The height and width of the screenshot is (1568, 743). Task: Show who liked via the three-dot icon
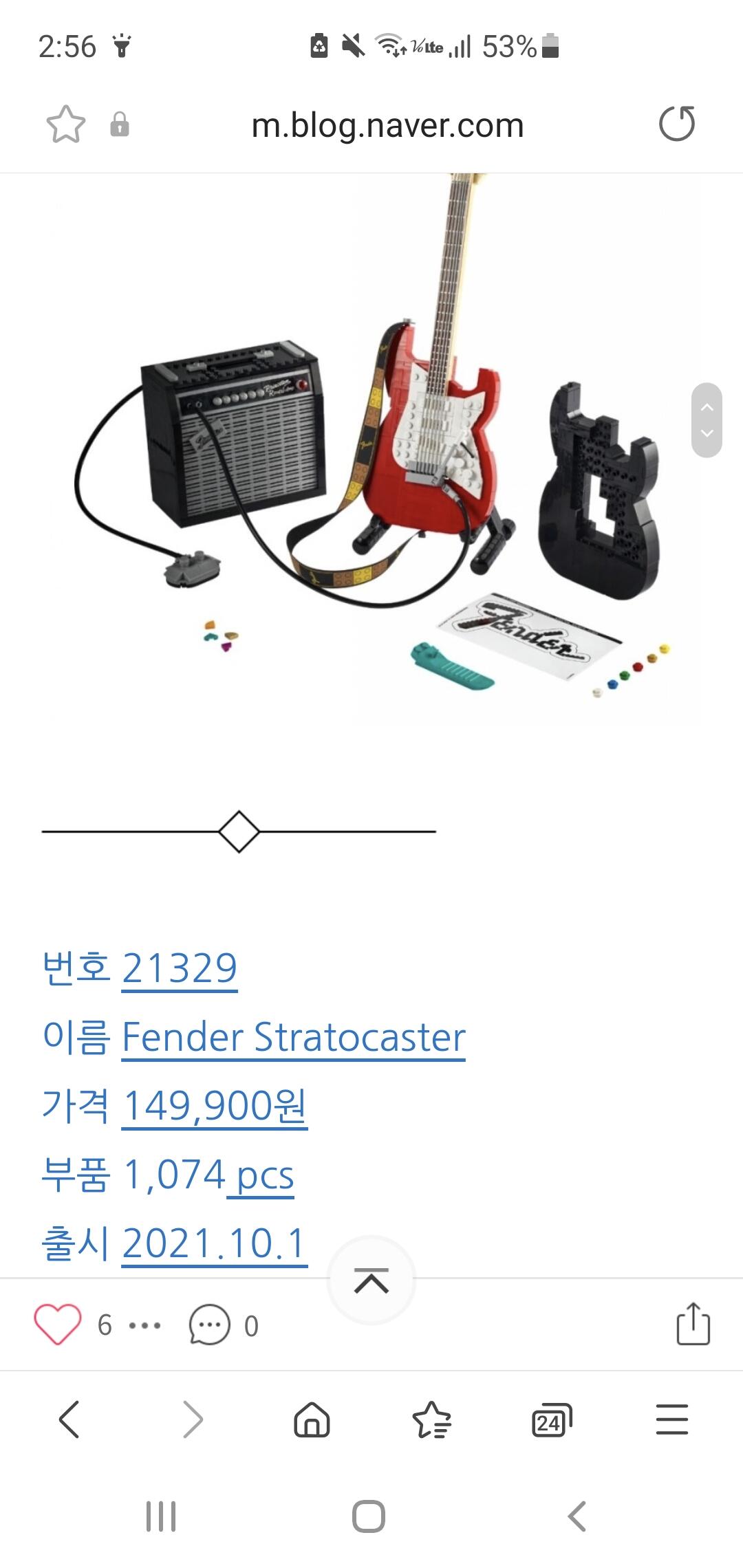tap(144, 1325)
